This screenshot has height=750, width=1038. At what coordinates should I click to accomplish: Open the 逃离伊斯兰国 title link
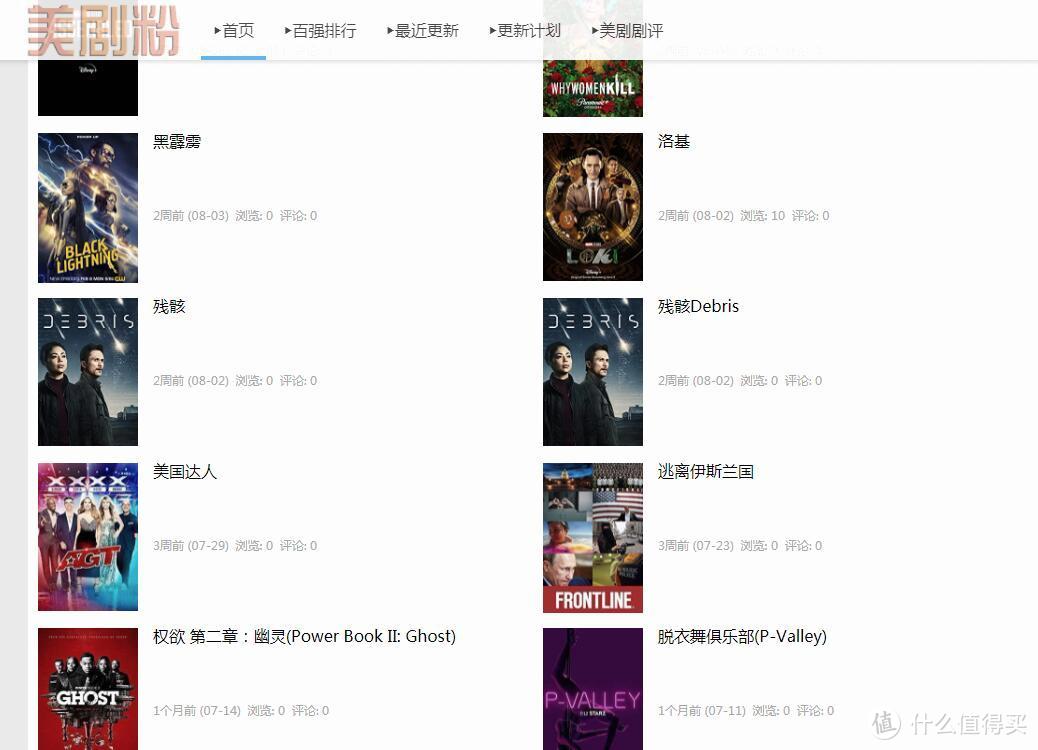(706, 472)
